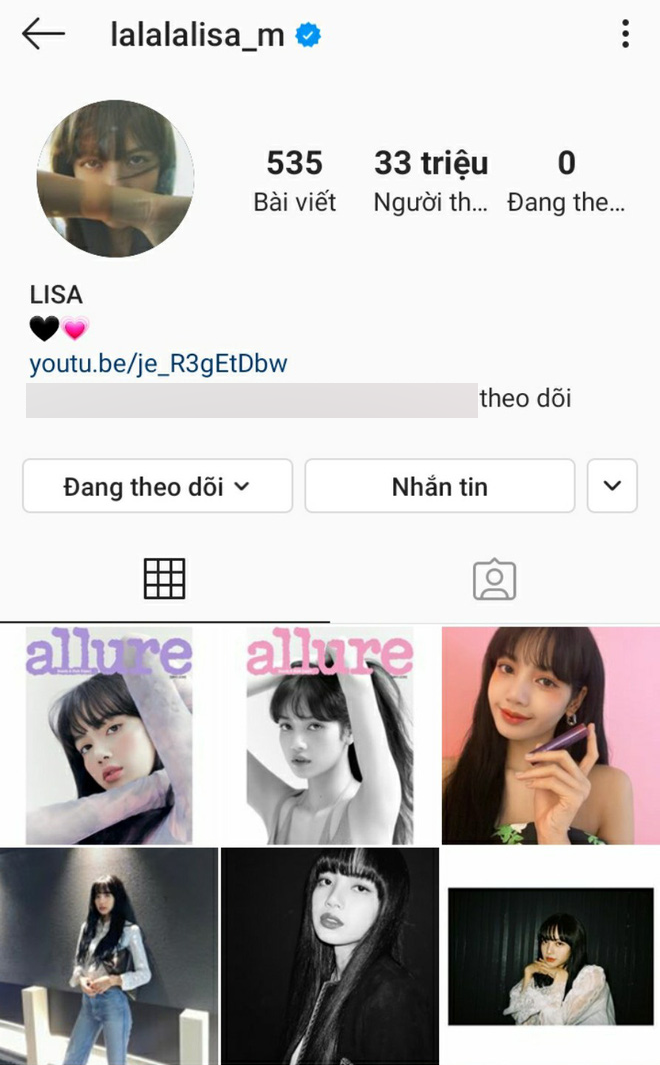The image size is (660, 1065).
Task: View the profile picture
Action: click(115, 179)
